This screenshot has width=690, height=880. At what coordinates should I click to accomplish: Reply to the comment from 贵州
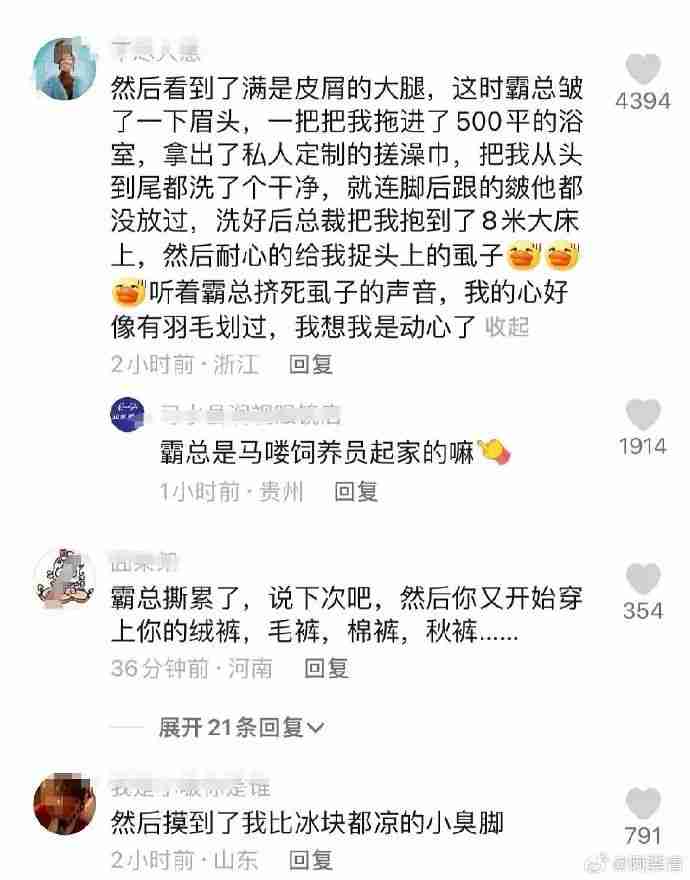(x=356, y=491)
